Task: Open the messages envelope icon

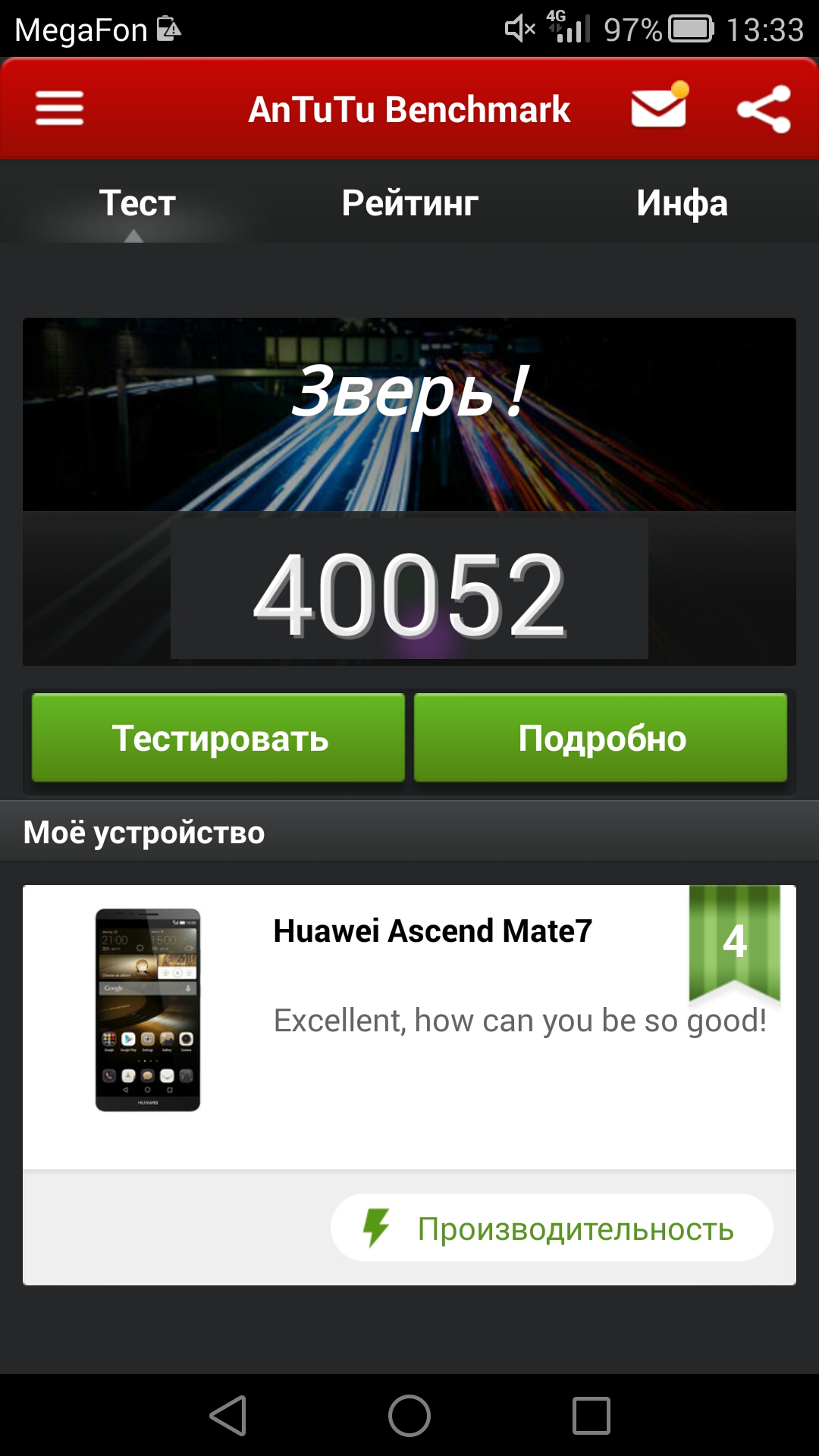Action: pyautogui.click(x=658, y=108)
